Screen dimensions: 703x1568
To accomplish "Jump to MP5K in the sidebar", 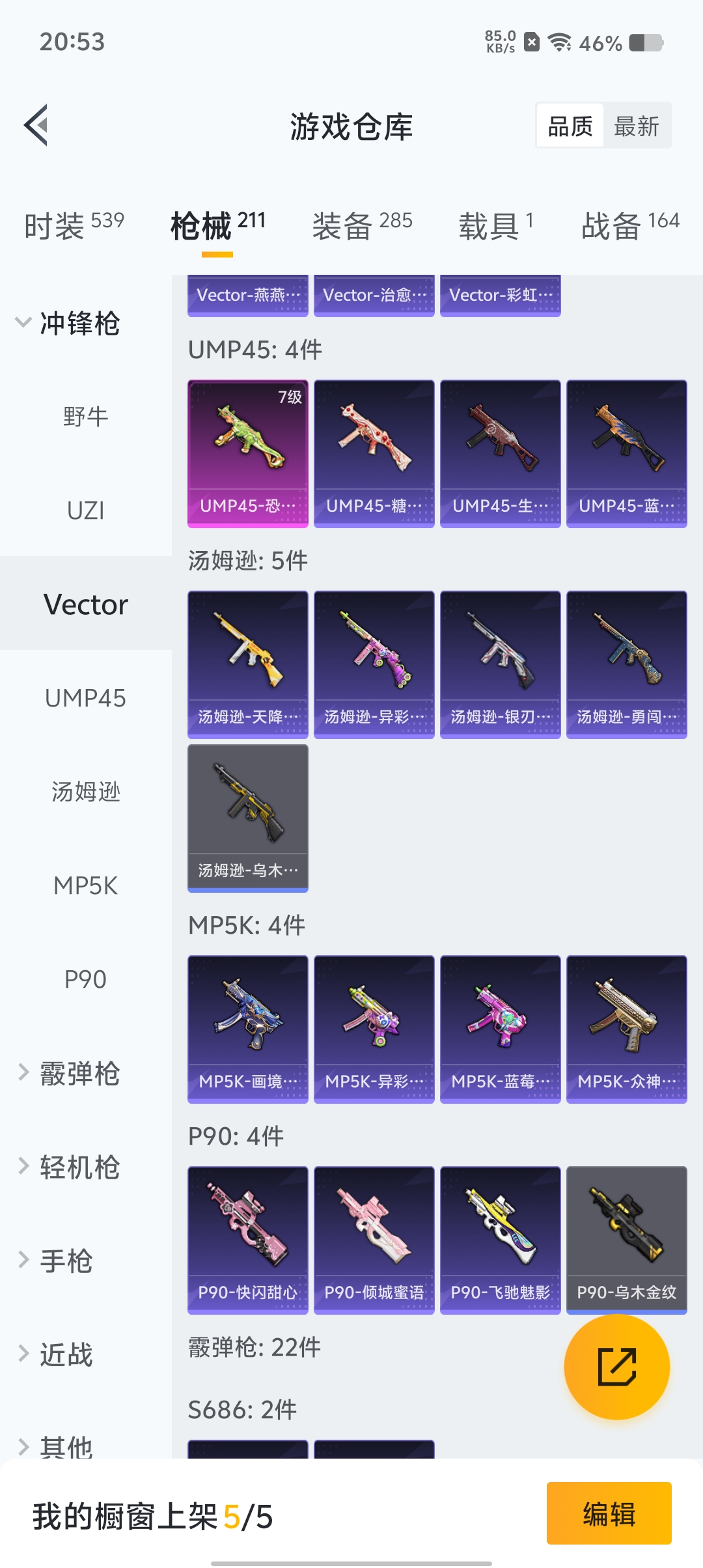I will tap(85, 886).
